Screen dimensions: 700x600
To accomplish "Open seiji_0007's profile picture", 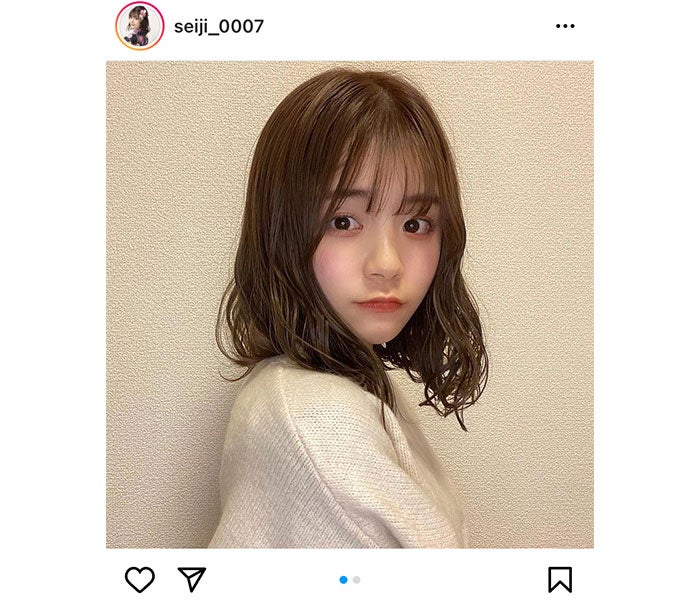I will tap(139, 26).
